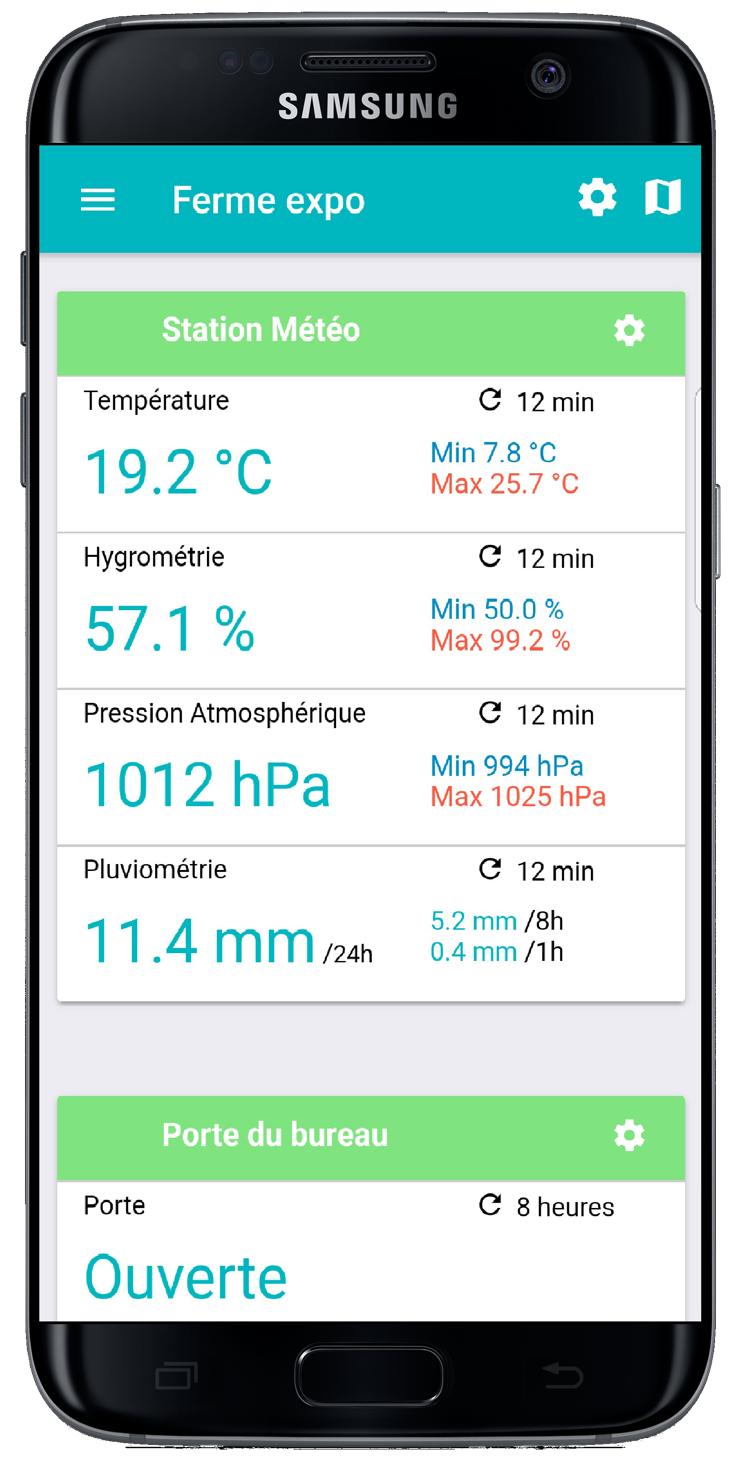View the Hygrométrie reading details
The height and width of the screenshot is (1459, 735).
(370, 611)
